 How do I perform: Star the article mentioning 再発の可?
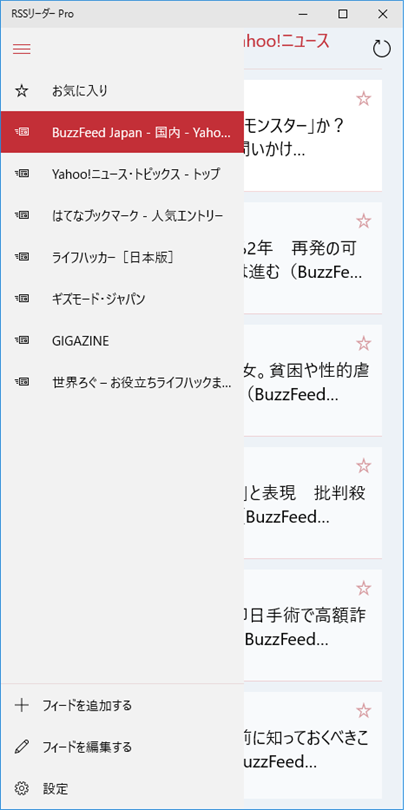[x=364, y=221]
